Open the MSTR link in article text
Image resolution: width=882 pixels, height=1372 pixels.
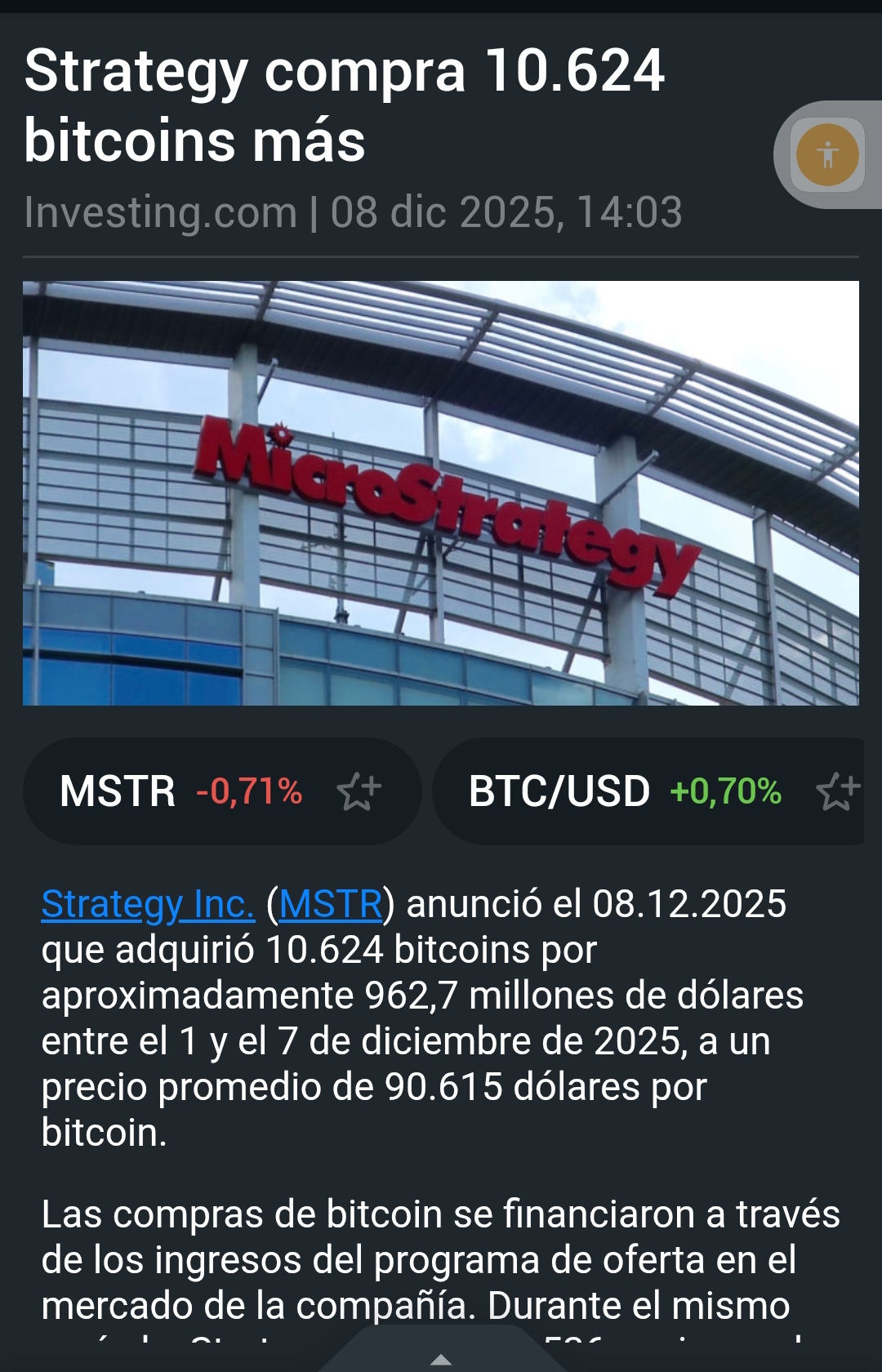[331, 904]
